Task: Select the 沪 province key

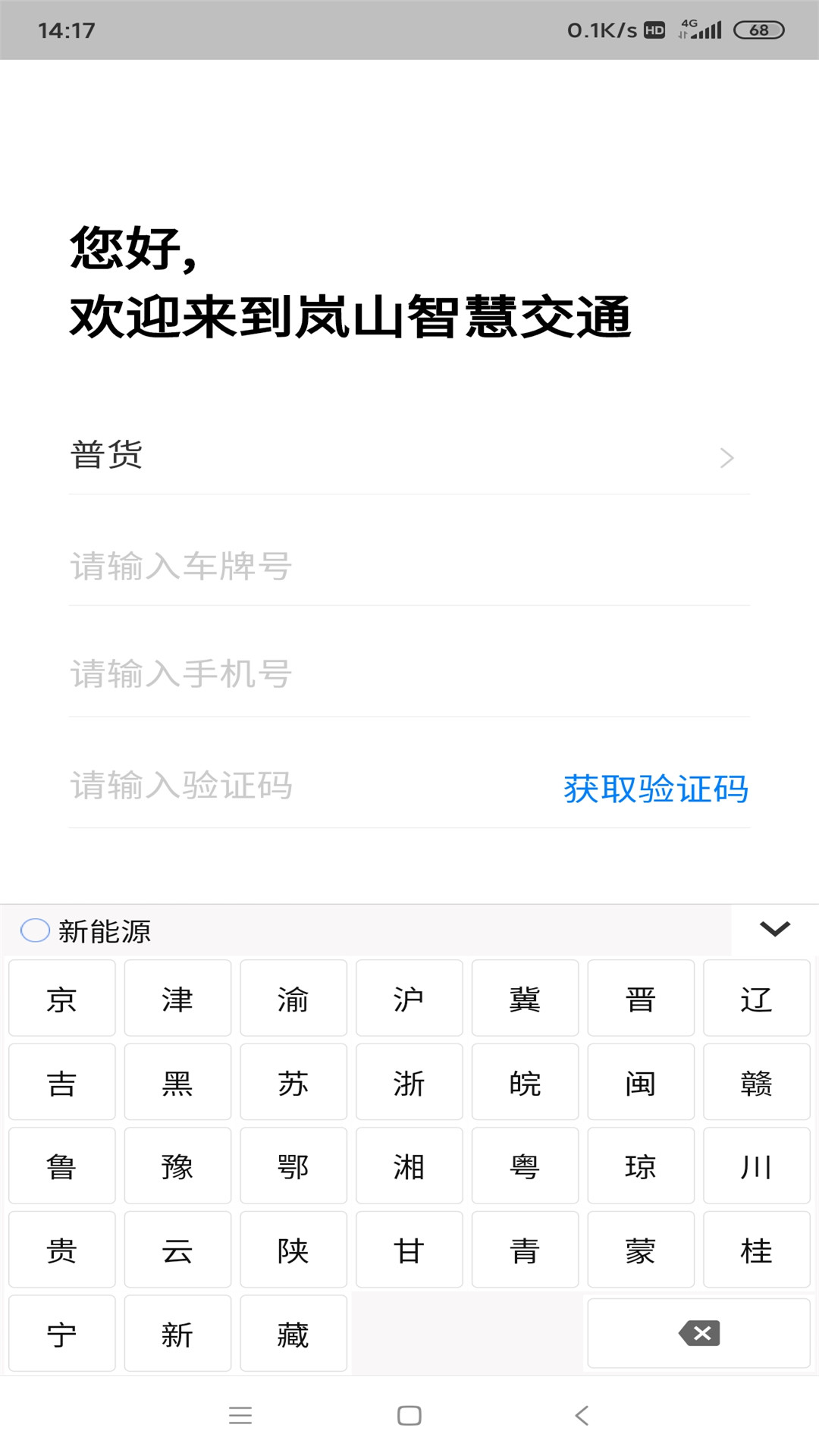Action: tap(409, 999)
